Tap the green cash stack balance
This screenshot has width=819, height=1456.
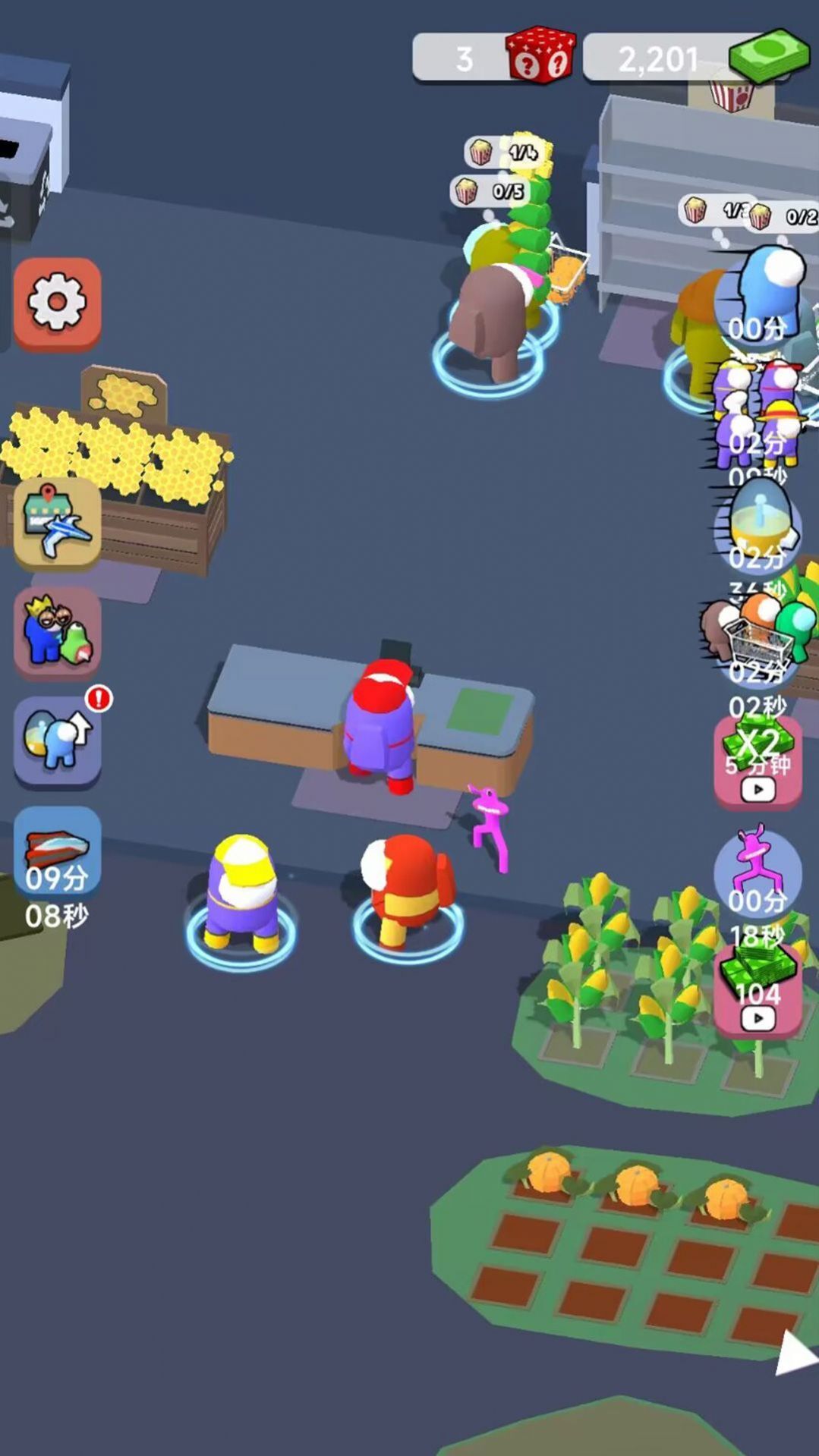(768, 55)
